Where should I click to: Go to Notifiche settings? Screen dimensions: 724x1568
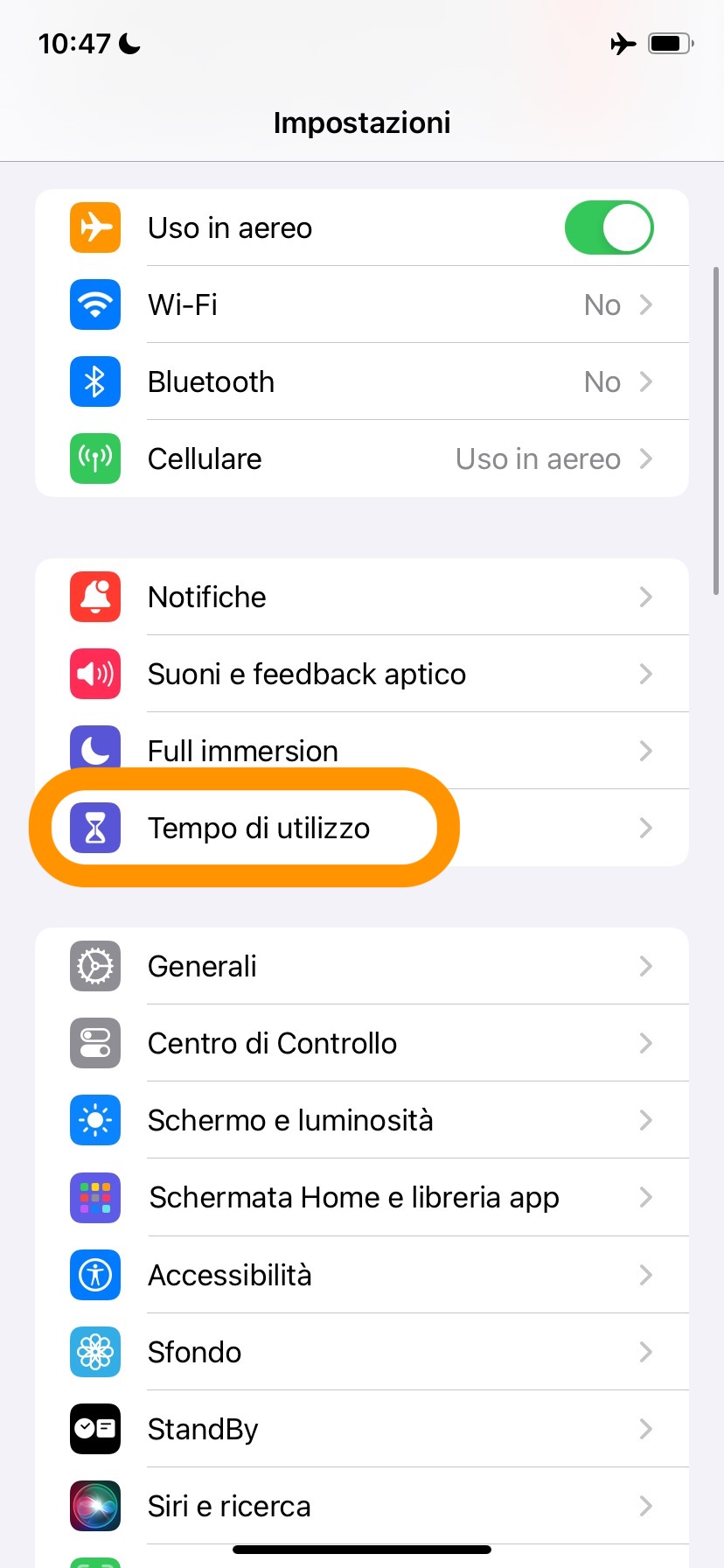[362, 597]
